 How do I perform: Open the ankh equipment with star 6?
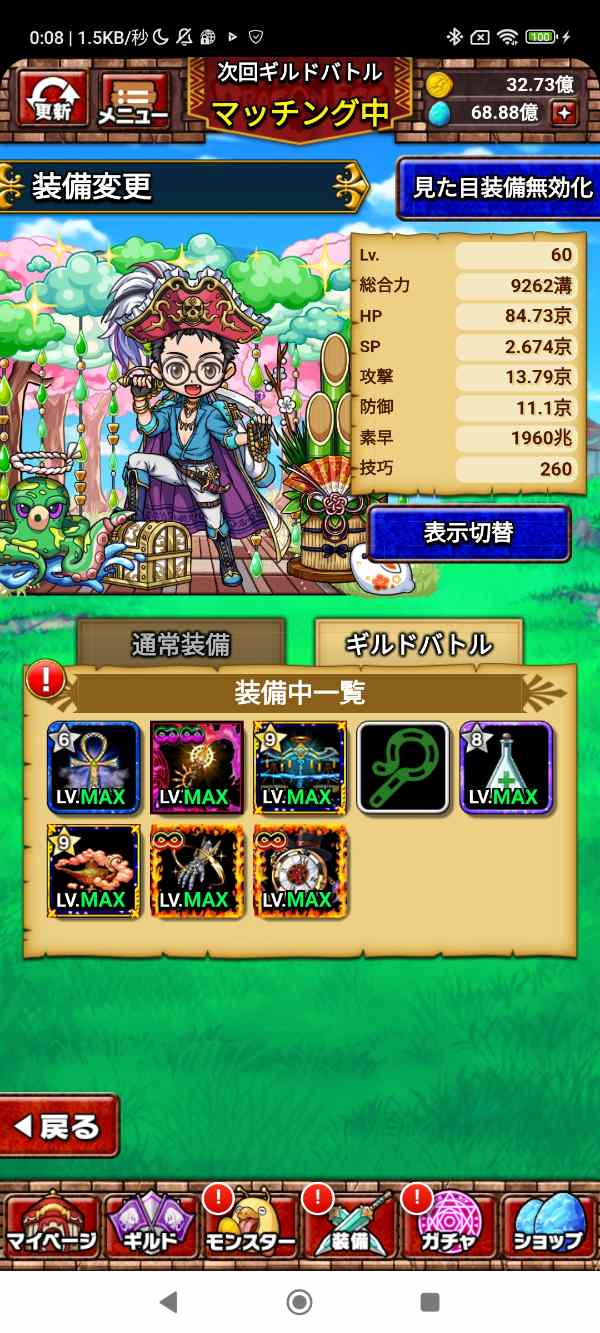point(93,768)
